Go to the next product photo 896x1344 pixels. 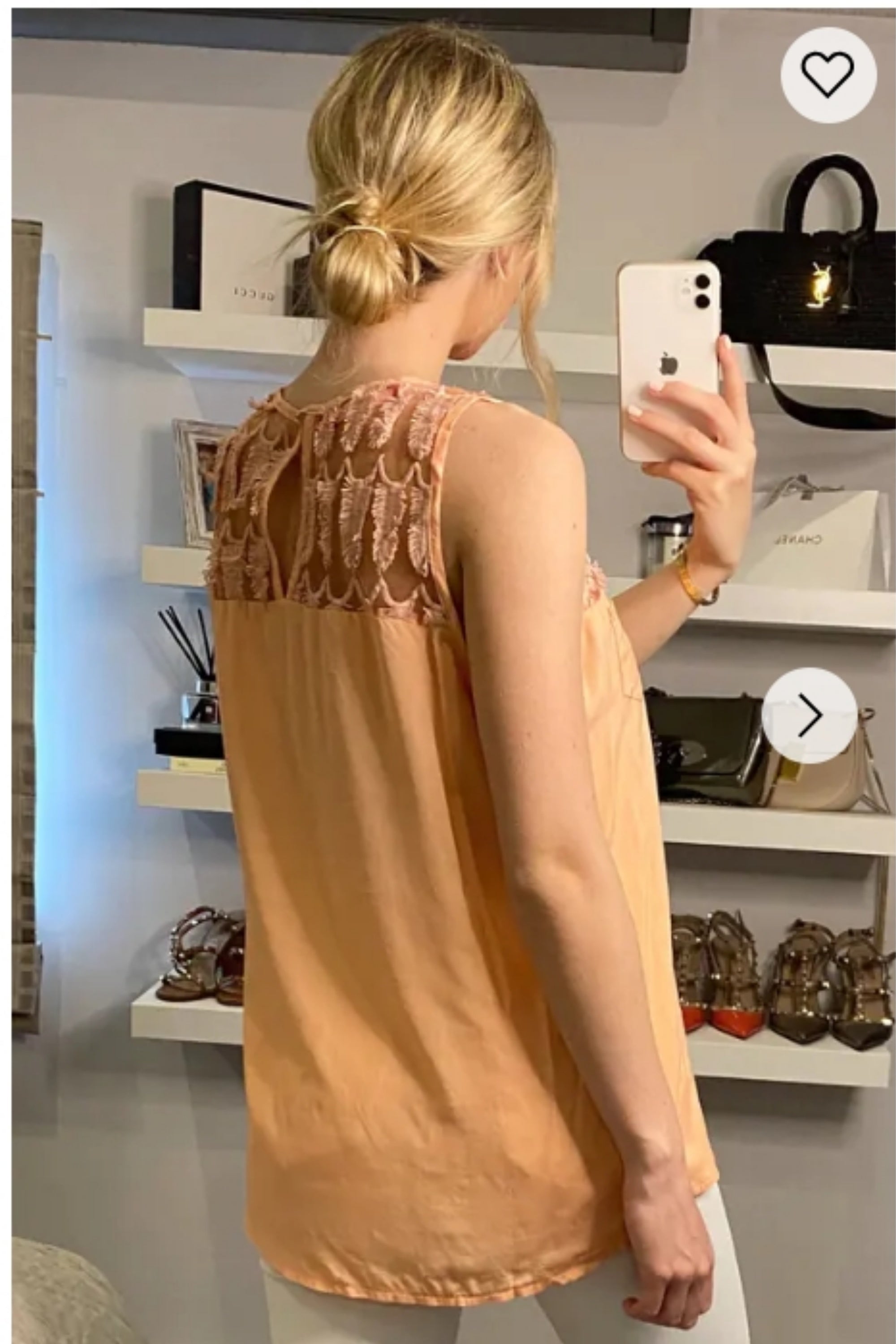(x=809, y=715)
